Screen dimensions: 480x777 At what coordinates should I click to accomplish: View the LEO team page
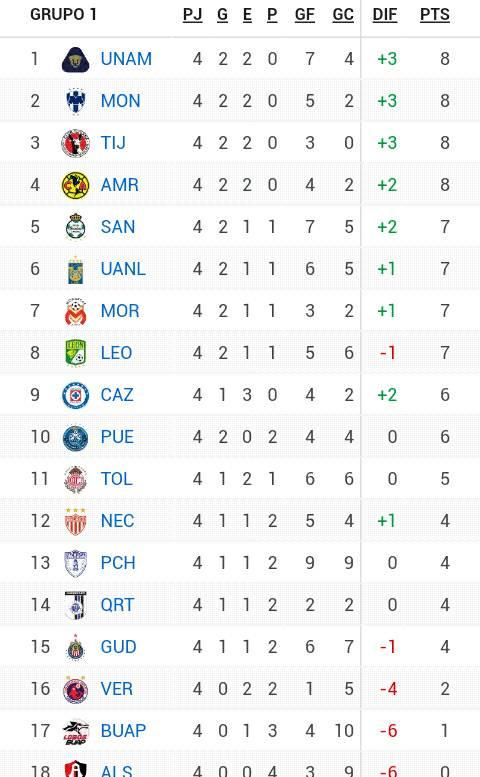click(116, 353)
